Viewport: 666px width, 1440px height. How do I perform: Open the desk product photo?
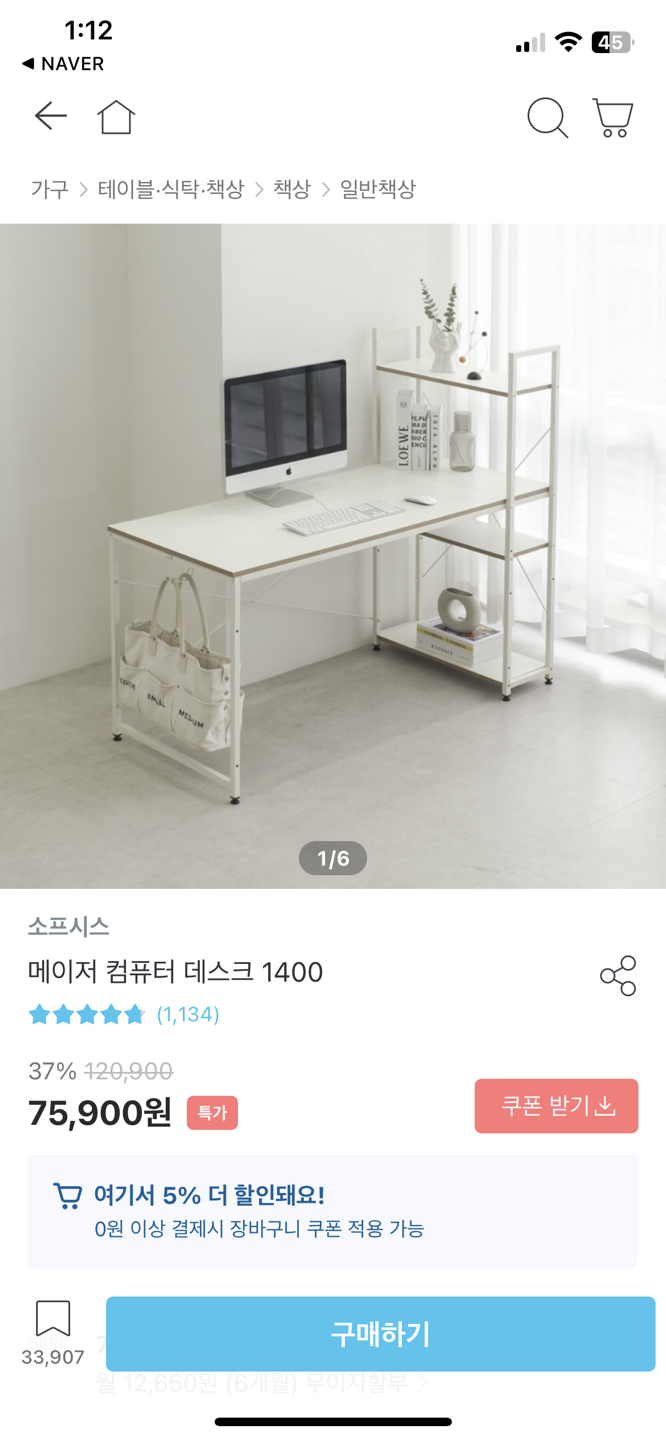(333, 555)
